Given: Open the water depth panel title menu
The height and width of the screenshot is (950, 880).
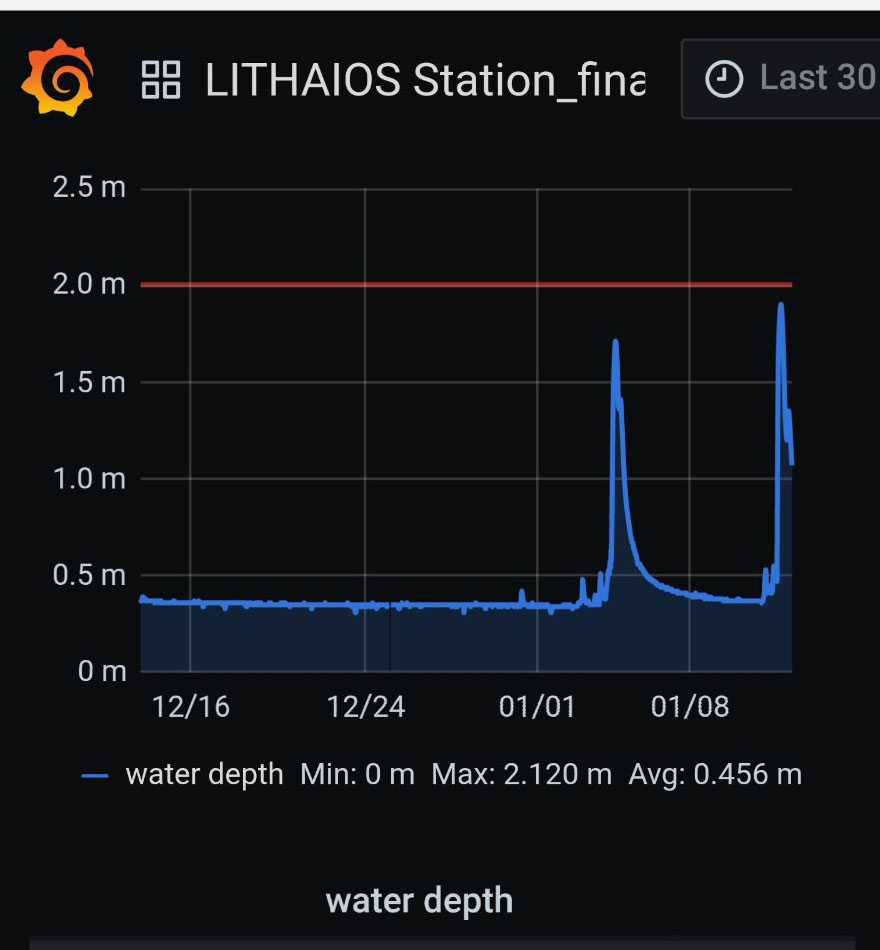Looking at the screenshot, I should point(419,900).
